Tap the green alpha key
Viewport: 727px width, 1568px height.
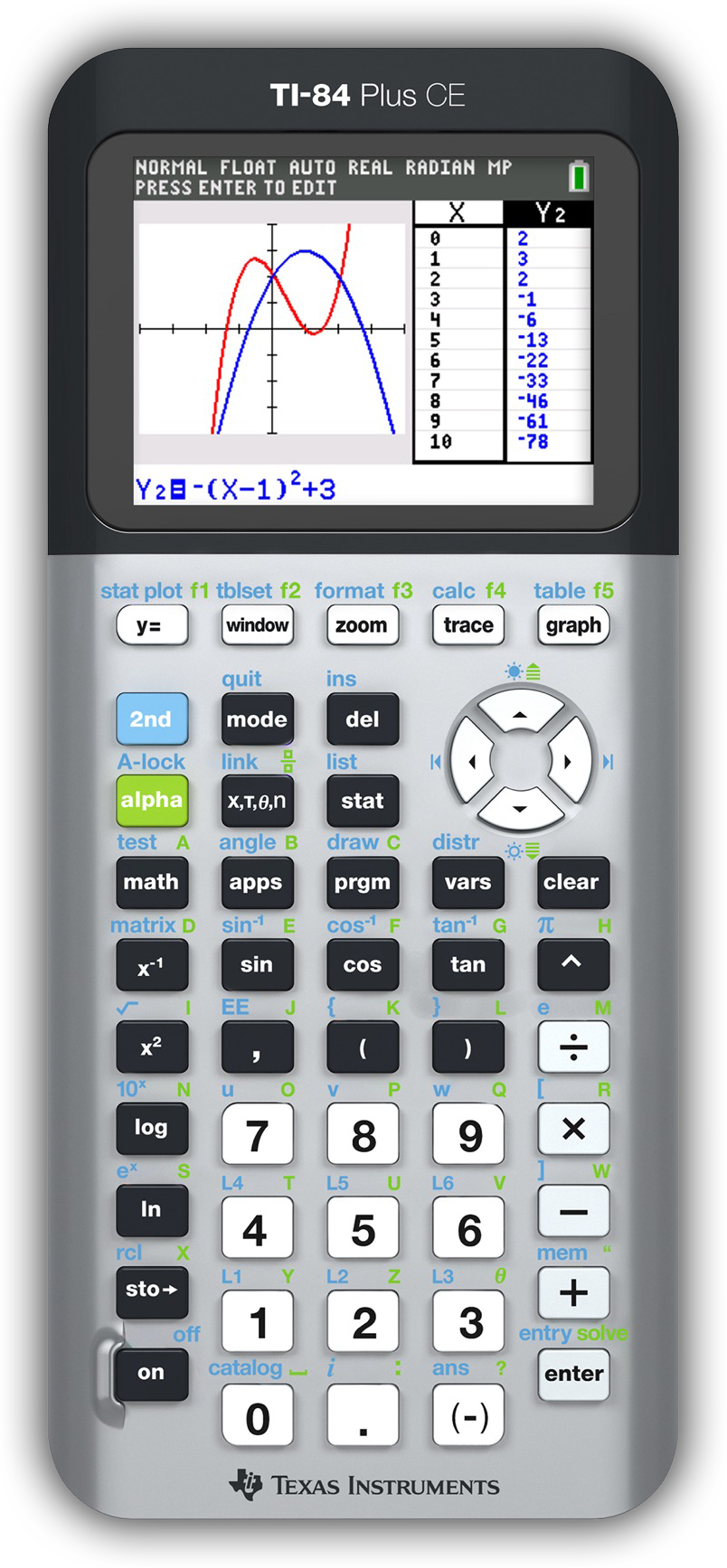152,801
